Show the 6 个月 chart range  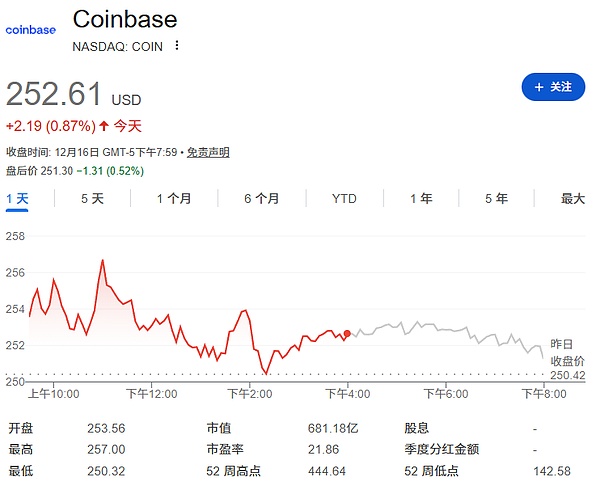pyautogui.click(x=261, y=198)
